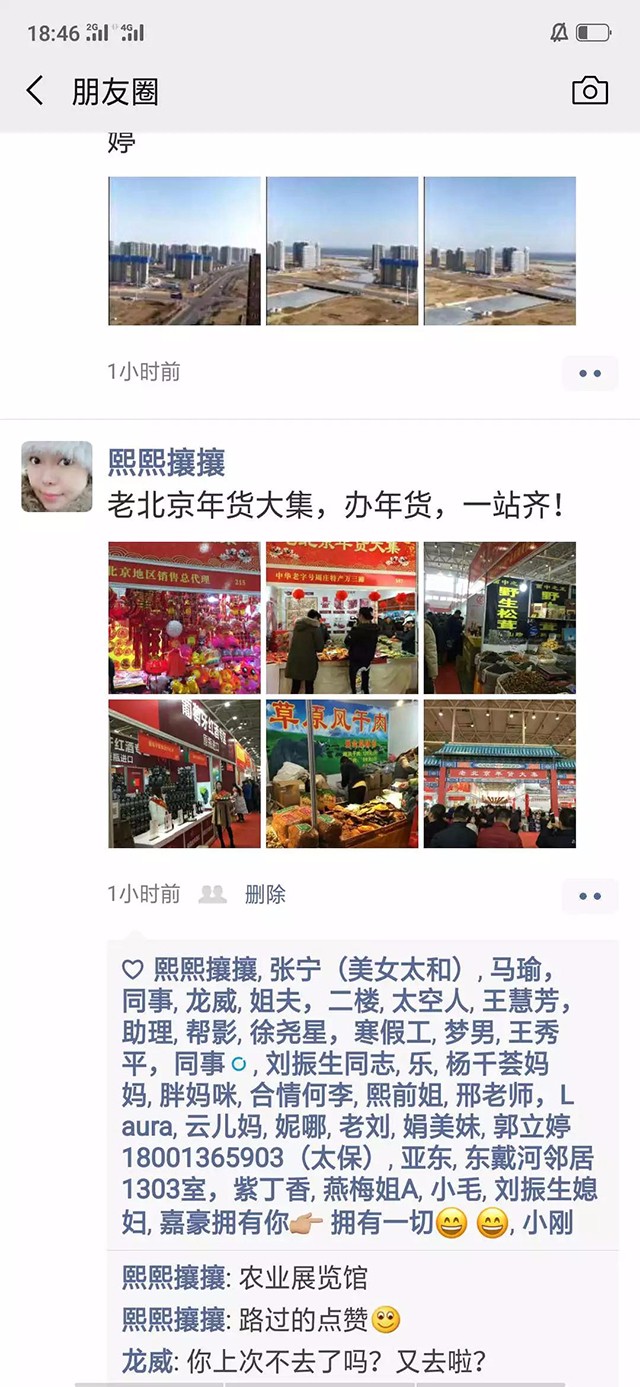Screen dimensions: 640x1387
Task: Open like/comment menu for top post
Action: tap(589, 373)
